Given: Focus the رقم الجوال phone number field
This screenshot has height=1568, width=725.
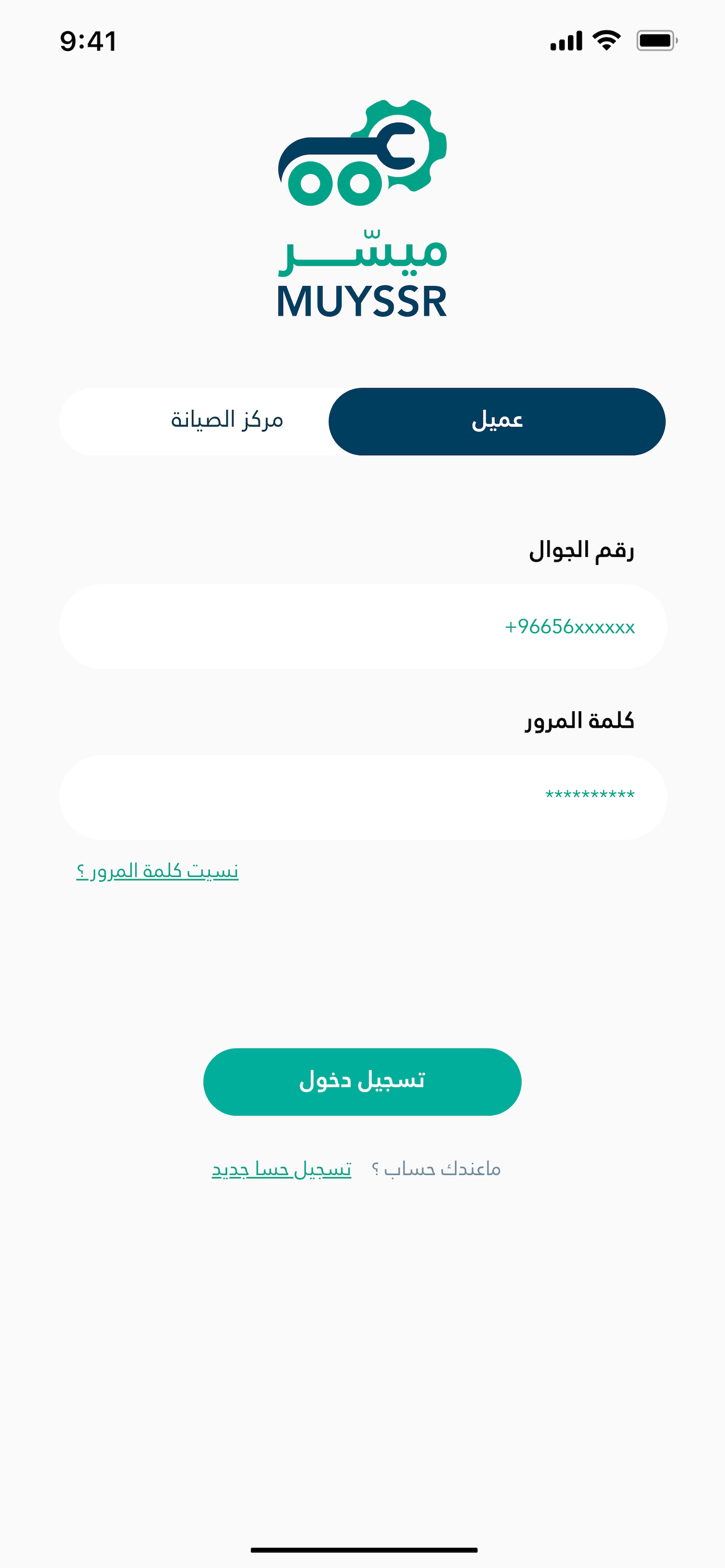Looking at the screenshot, I should [363, 626].
